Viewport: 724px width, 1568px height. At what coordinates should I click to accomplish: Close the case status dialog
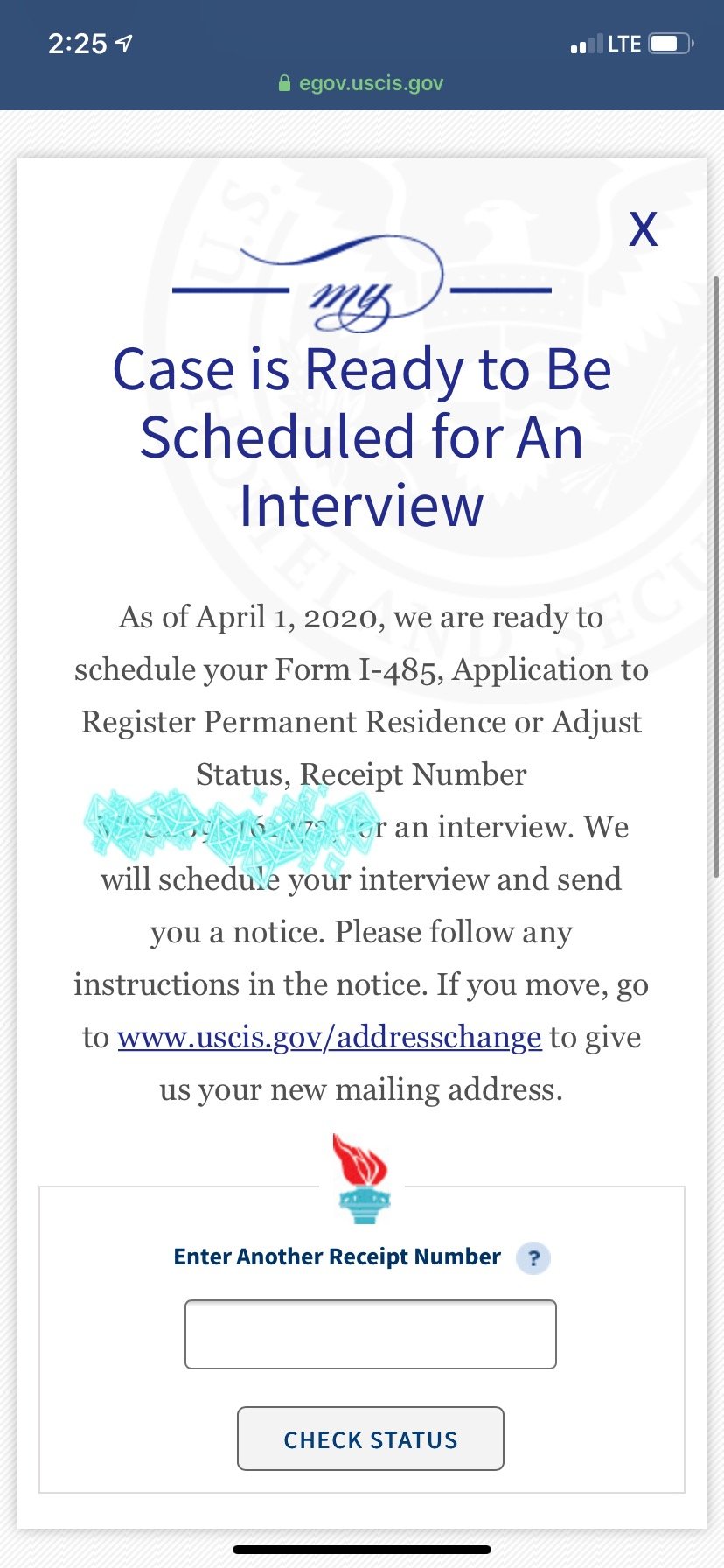coord(644,229)
